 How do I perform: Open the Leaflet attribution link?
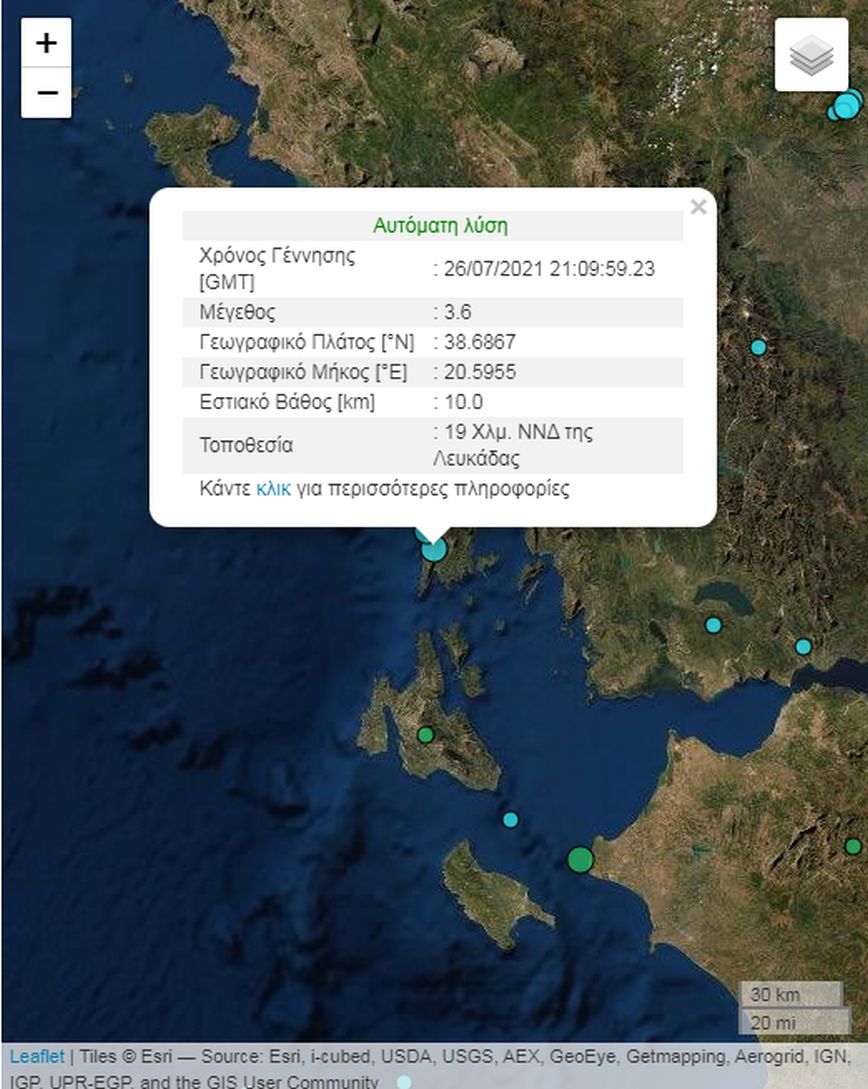pyautogui.click(x=36, y=1057)
